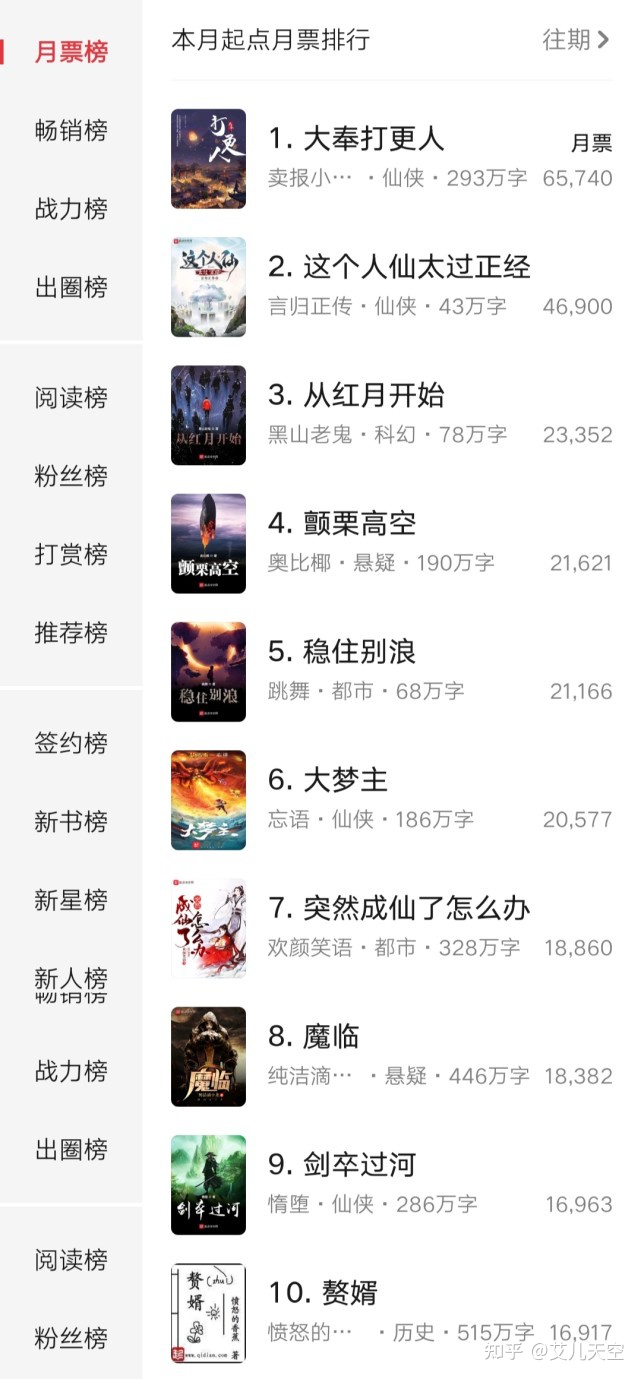
Task: Switch to the 推荐榜 tab
Action: click(71, 633)
